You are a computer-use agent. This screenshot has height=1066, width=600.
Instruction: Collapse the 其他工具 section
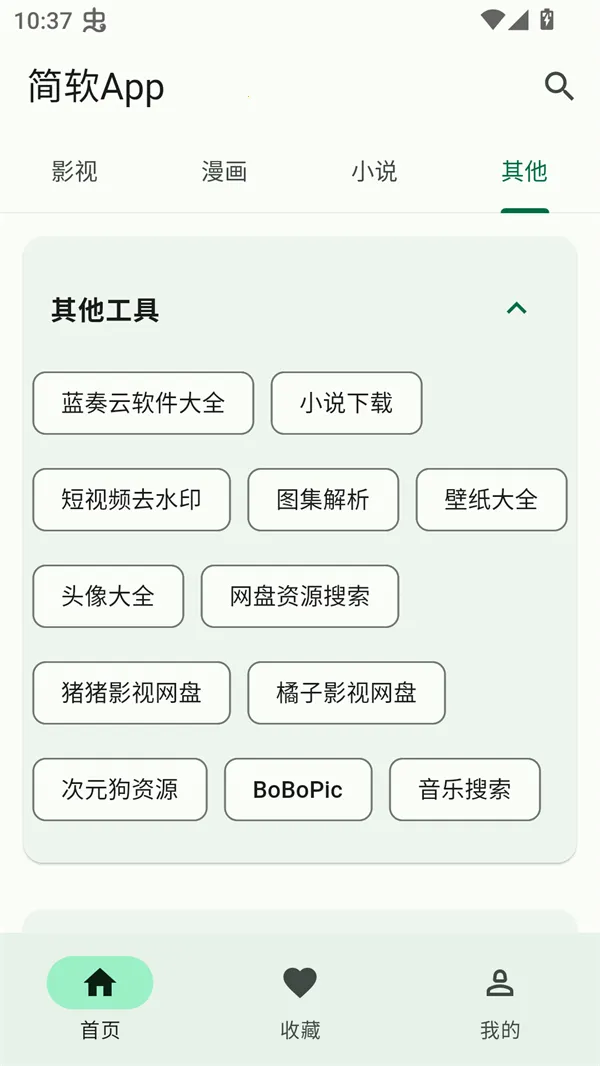[516, 308]
